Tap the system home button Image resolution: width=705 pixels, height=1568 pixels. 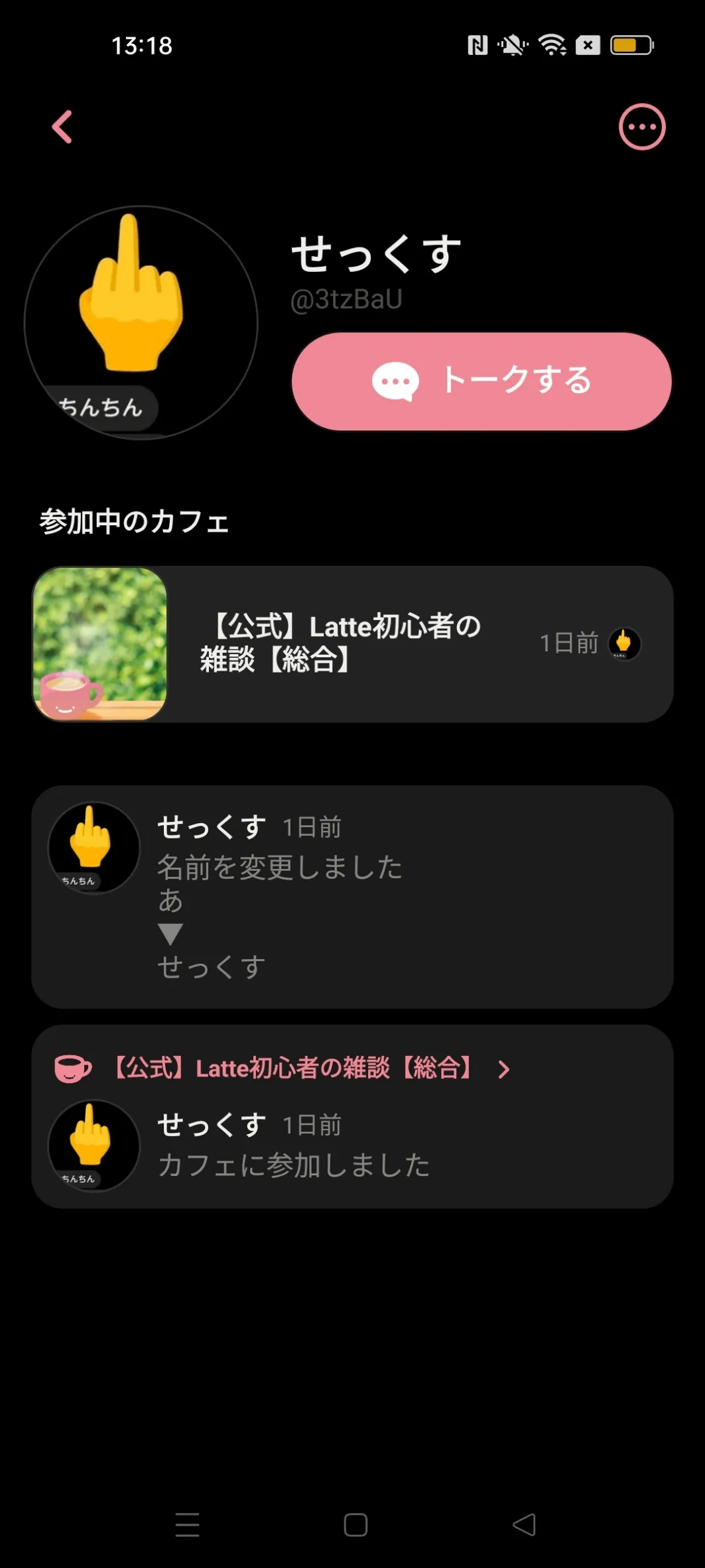coord(355,1524)
